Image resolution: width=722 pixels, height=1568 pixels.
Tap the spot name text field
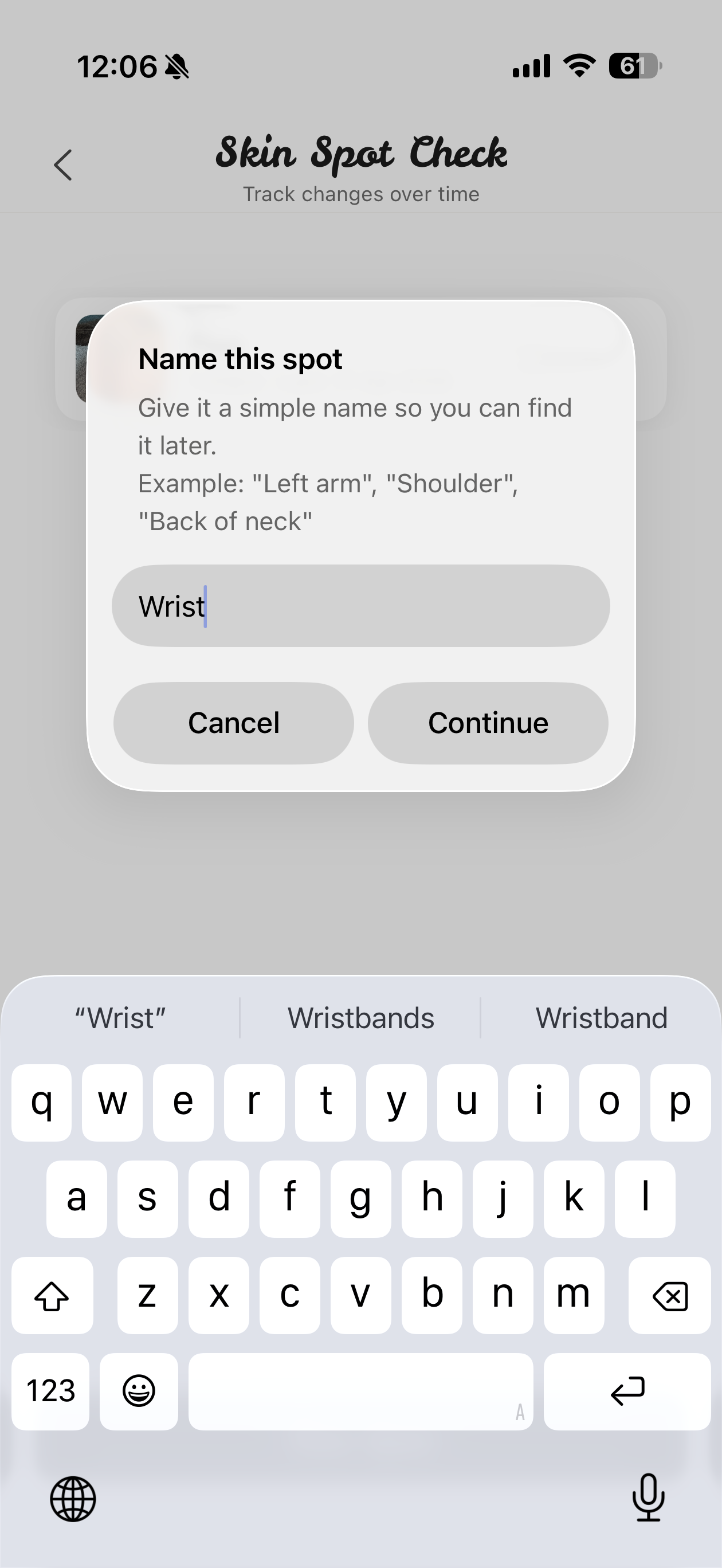360,606
